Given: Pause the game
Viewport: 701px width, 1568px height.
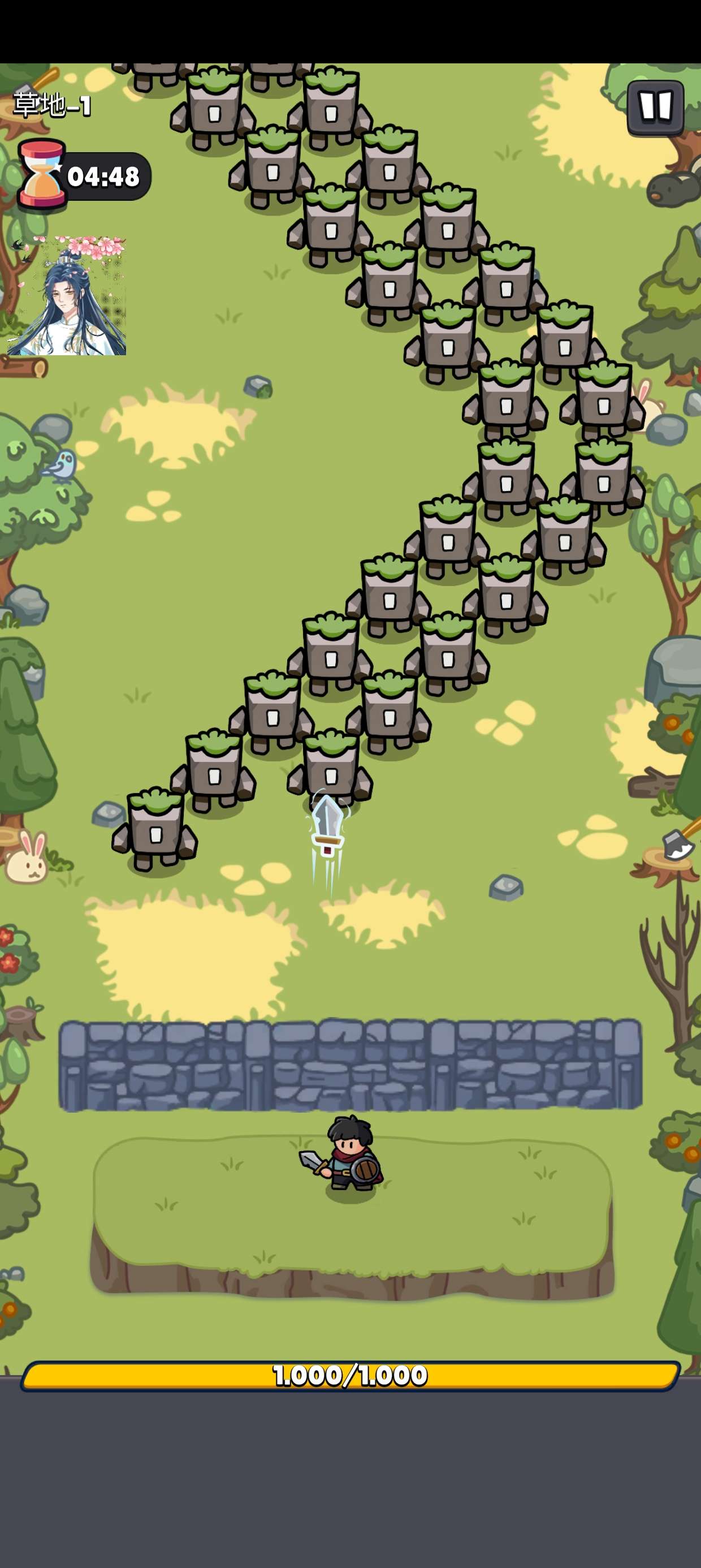Looking at the screenshot, I should pos(655,107).
